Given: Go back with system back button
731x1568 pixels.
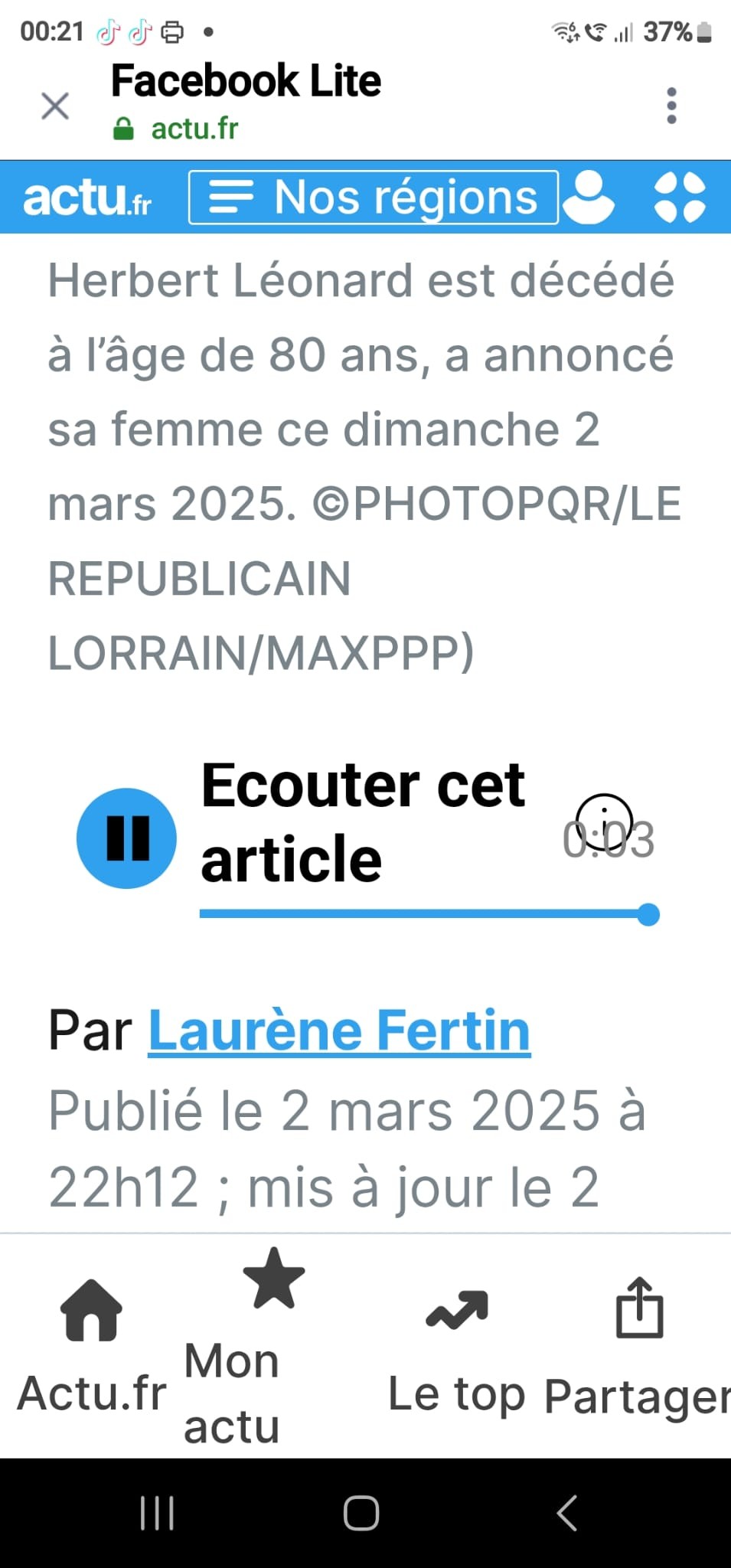Looking at the screenshot, I should [566, 1513].
